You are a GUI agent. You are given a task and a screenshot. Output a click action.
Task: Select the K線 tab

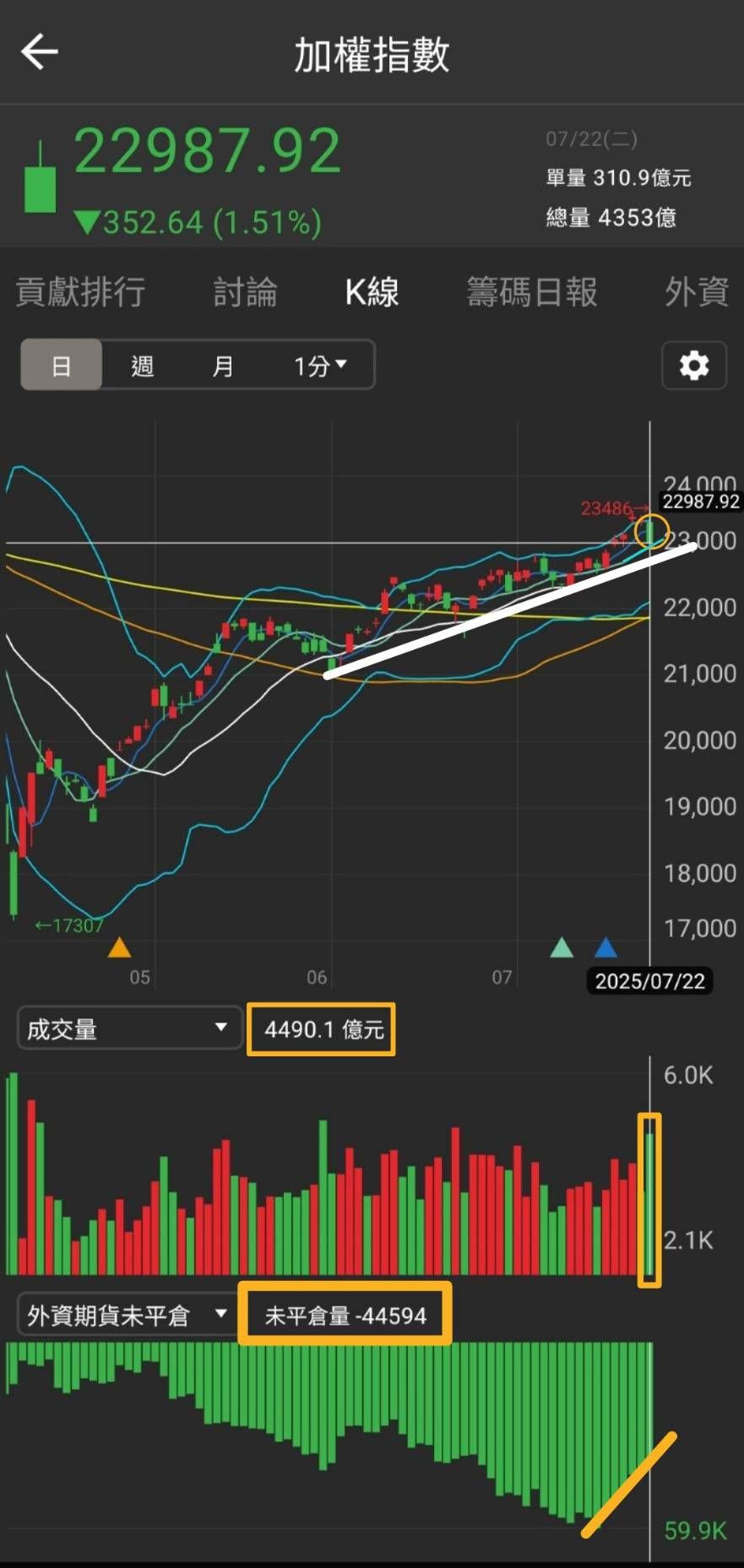[x=372, y=292]
